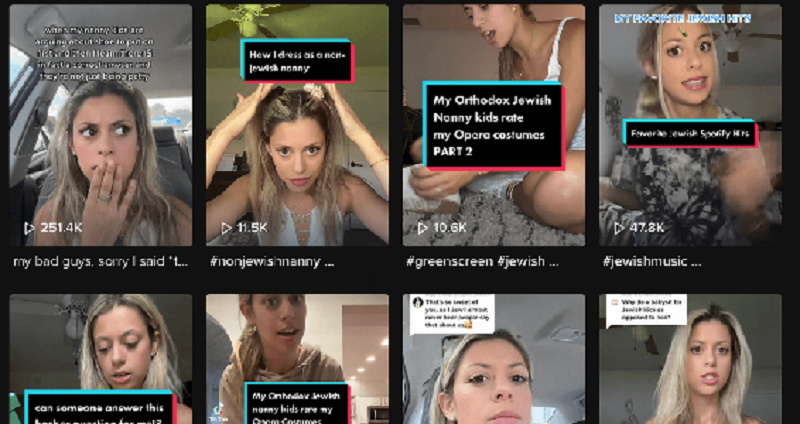Open the first 'nanny kids rate my Opera Costumes' video
Screen dimensions: 800x424
[x=297, y=360]
